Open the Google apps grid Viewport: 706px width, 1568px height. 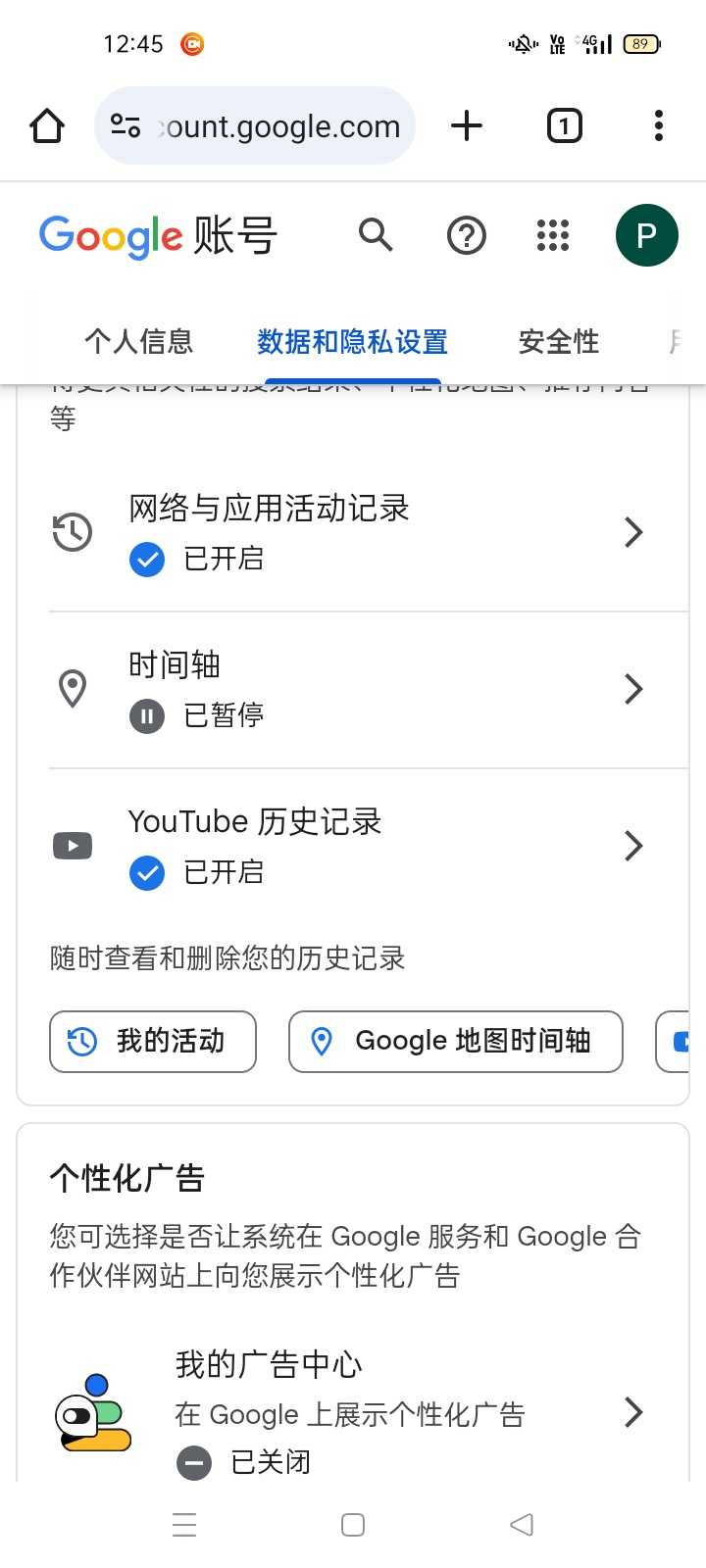tap(553, 235)
